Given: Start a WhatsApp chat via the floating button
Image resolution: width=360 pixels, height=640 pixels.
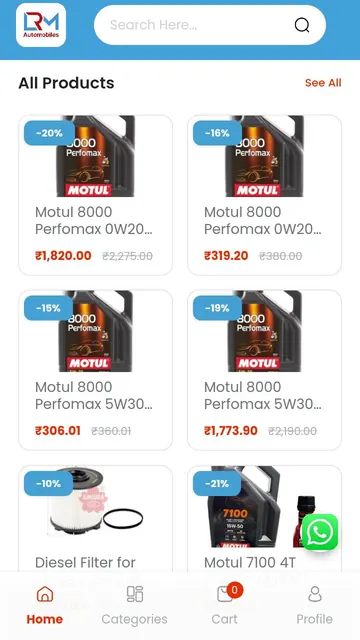Looking at the screenshot, I should [x=320, y=532].
